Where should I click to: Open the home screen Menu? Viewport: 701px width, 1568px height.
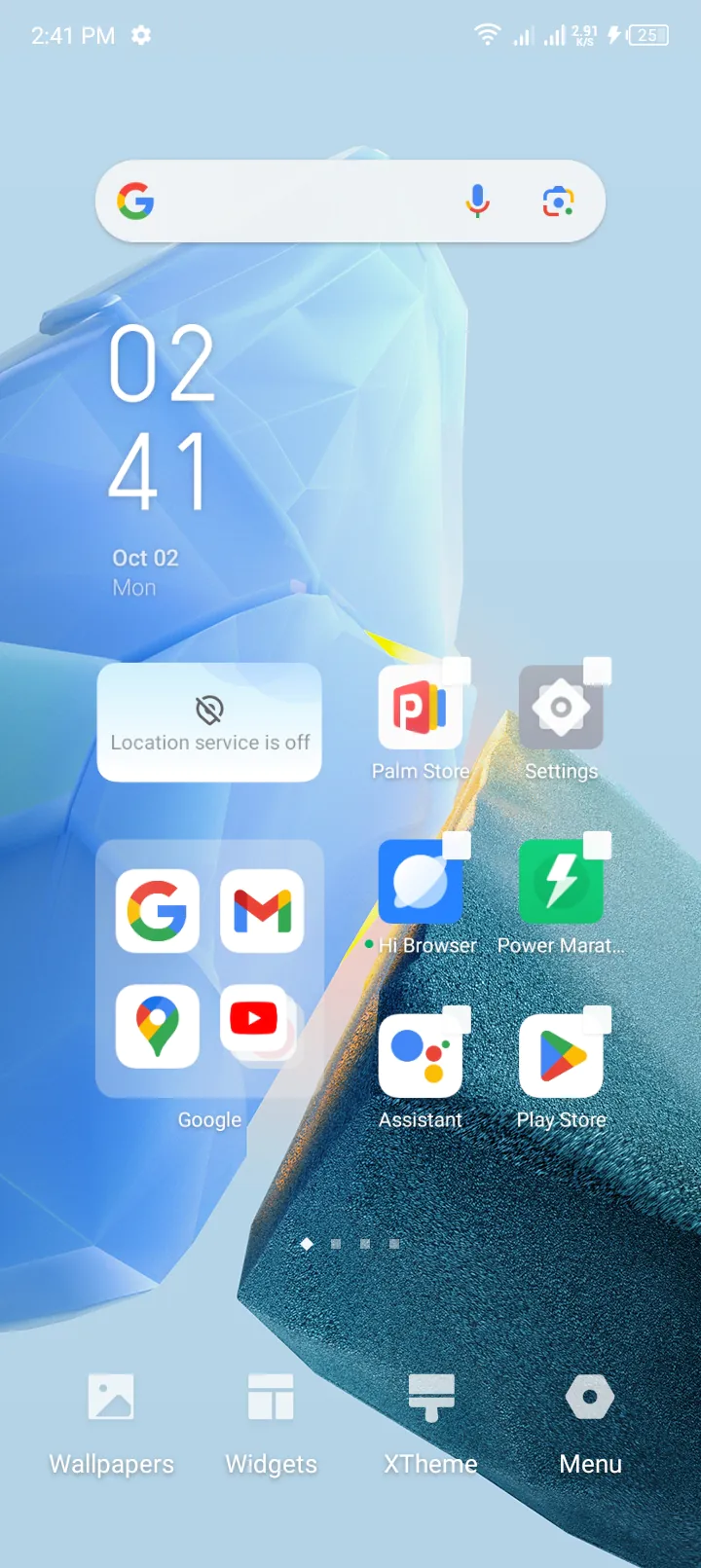pos(590,1421)
